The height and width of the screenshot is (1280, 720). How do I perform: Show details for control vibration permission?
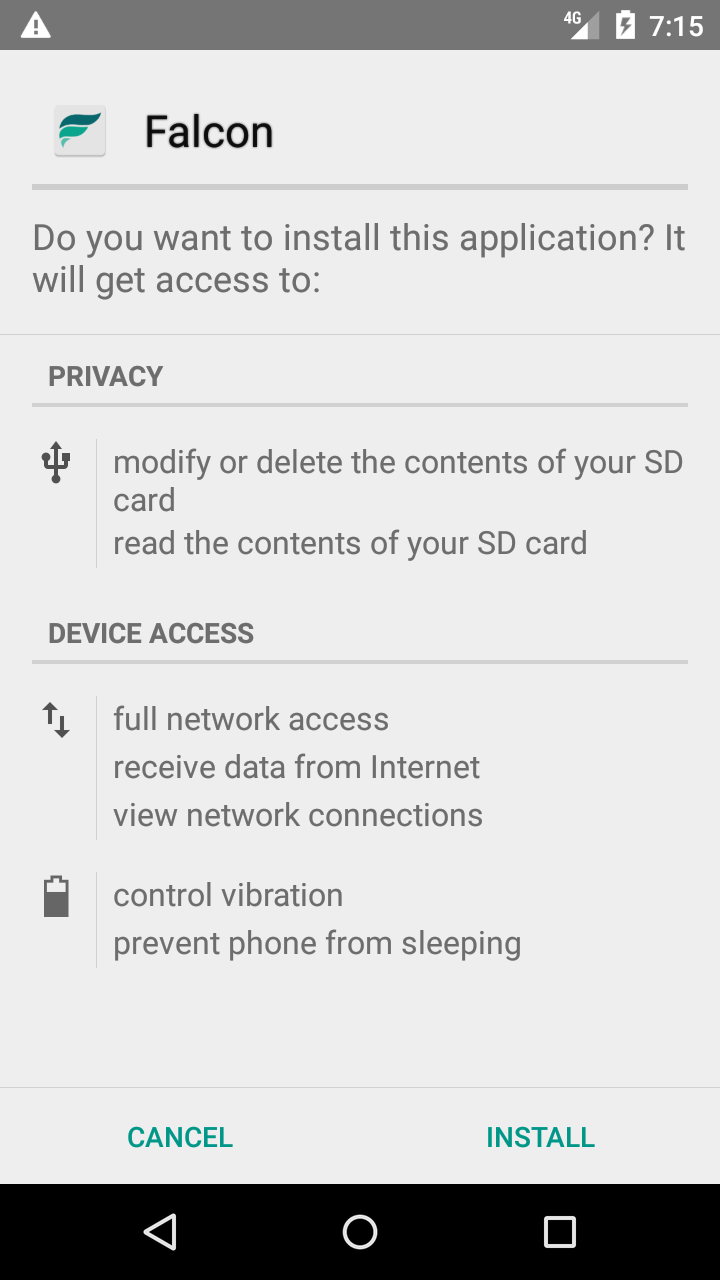coord(228,895)
